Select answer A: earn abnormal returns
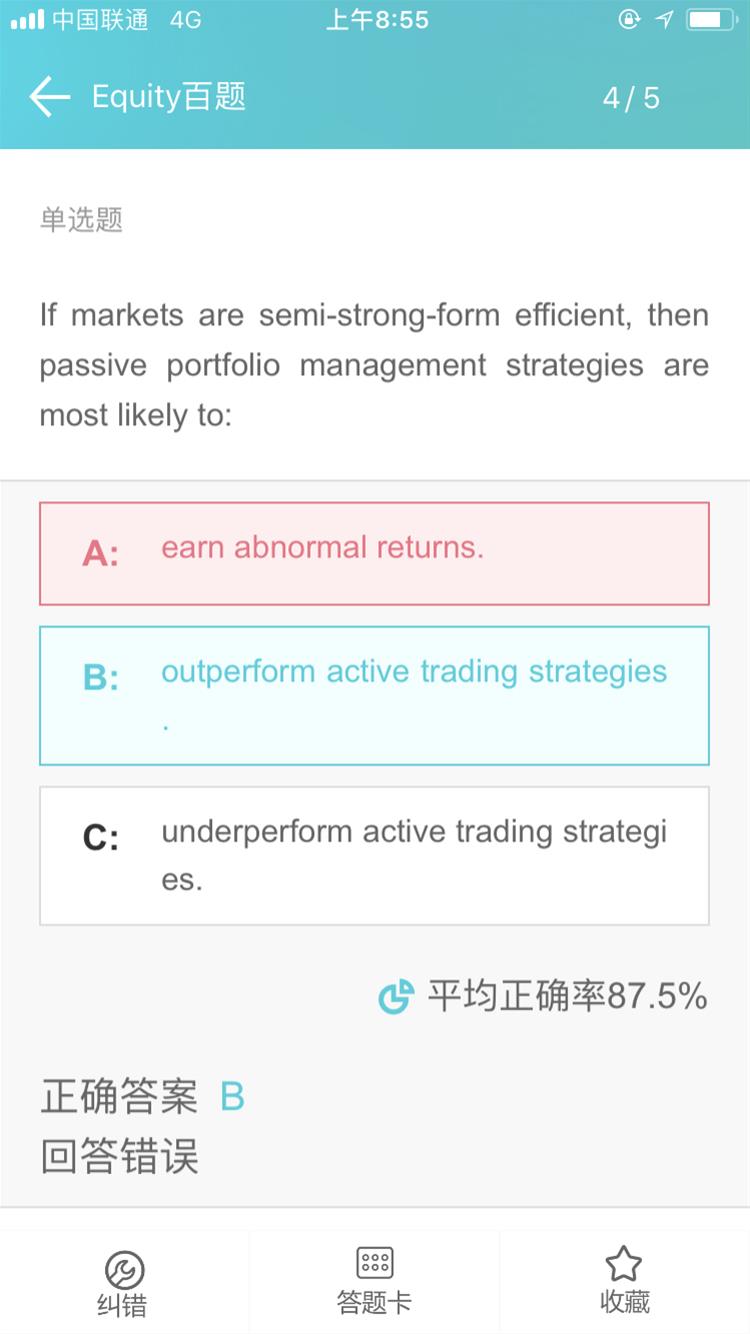Viewport: 750px width, 1334px height. point(374,554)
